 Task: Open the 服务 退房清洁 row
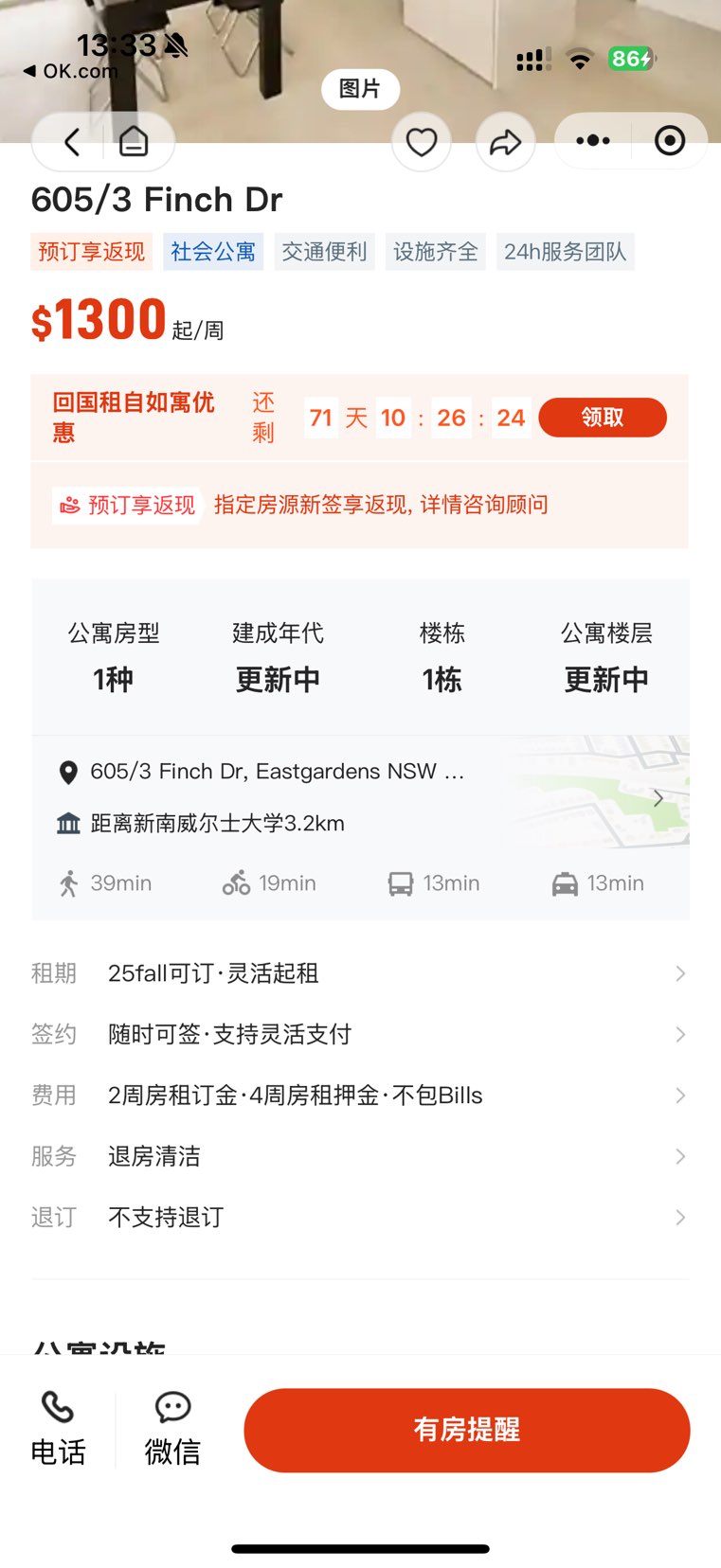[360, 1156]
